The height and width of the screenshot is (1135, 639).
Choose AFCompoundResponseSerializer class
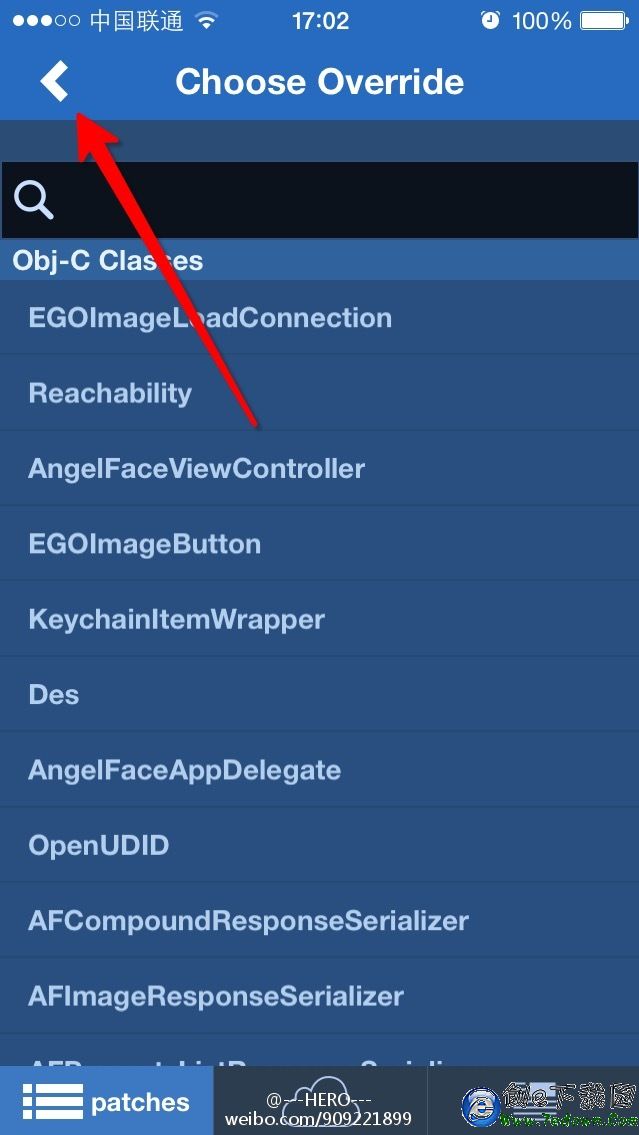[x=249, y=920]
